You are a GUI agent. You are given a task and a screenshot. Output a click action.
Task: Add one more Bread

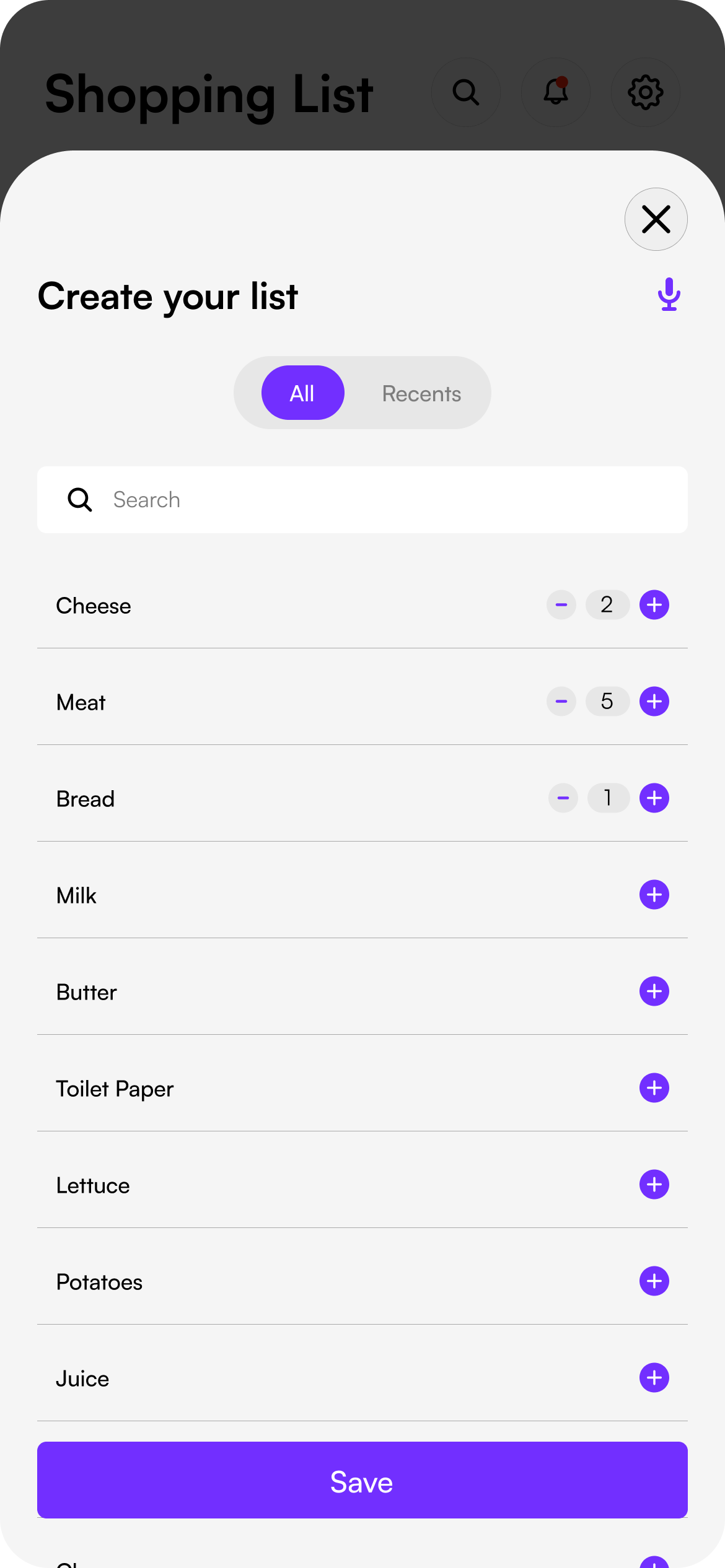point(654,798)
